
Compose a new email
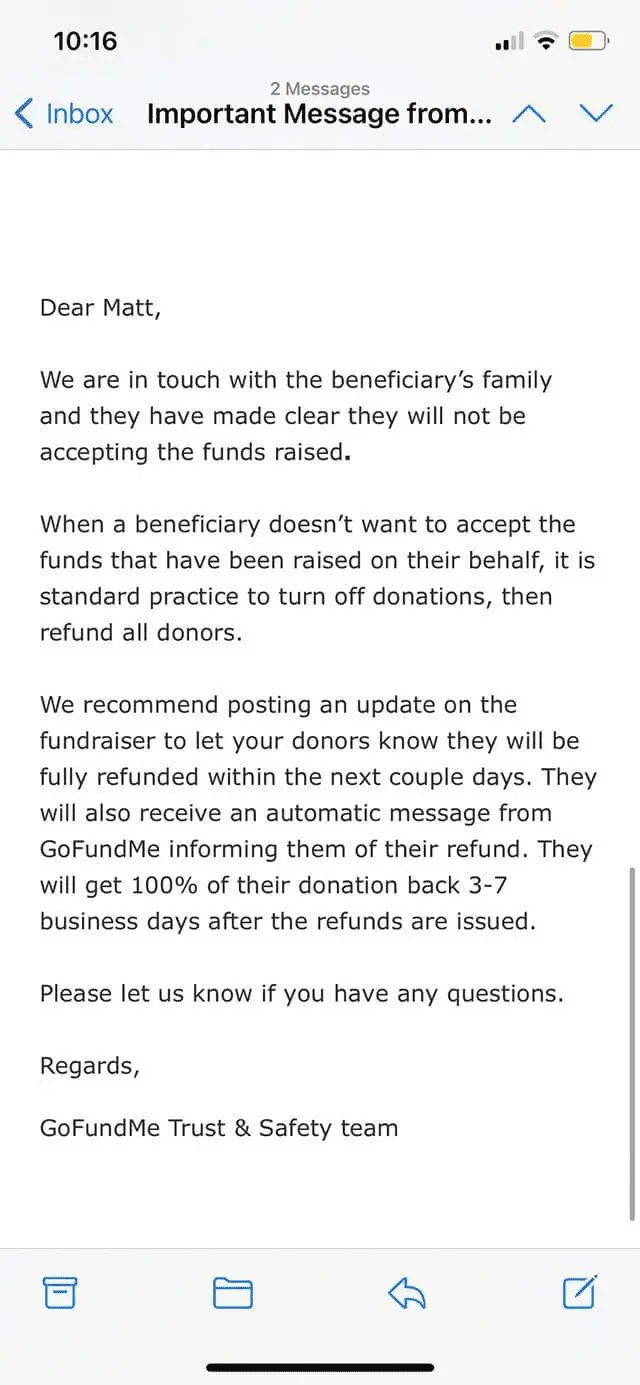pos(580,1293)
